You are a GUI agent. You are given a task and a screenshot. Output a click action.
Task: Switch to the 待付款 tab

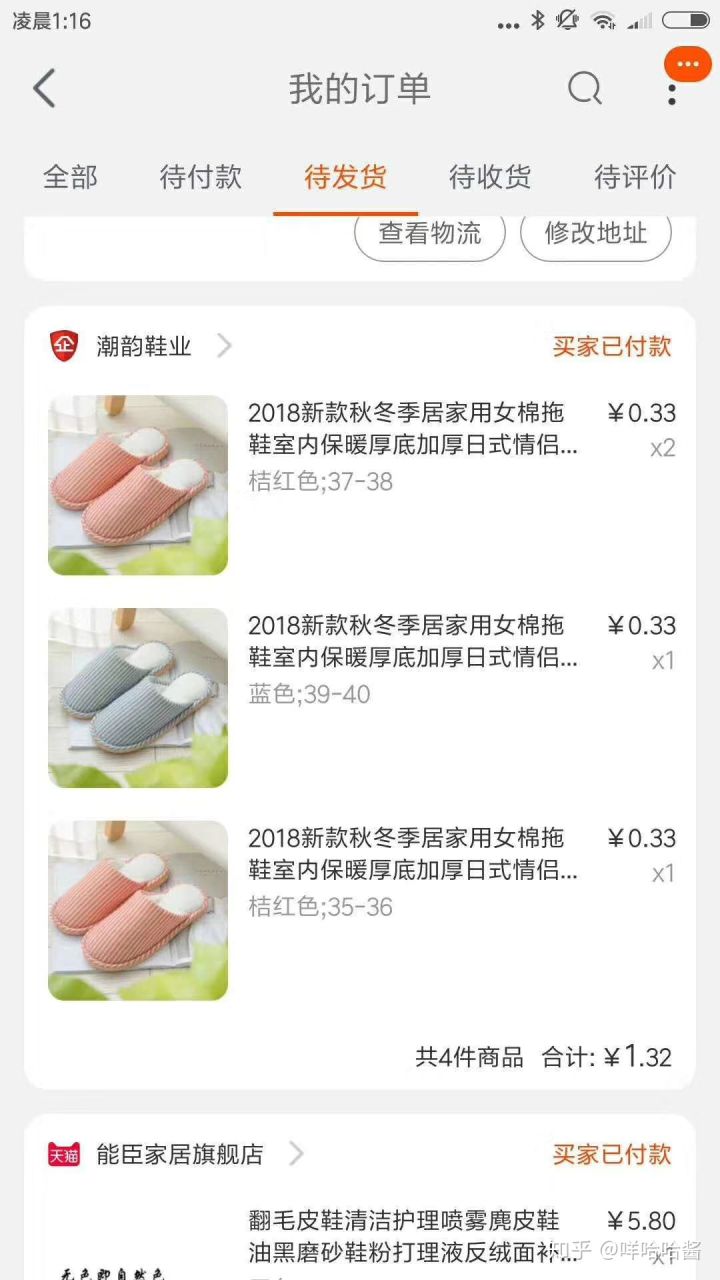201,177
